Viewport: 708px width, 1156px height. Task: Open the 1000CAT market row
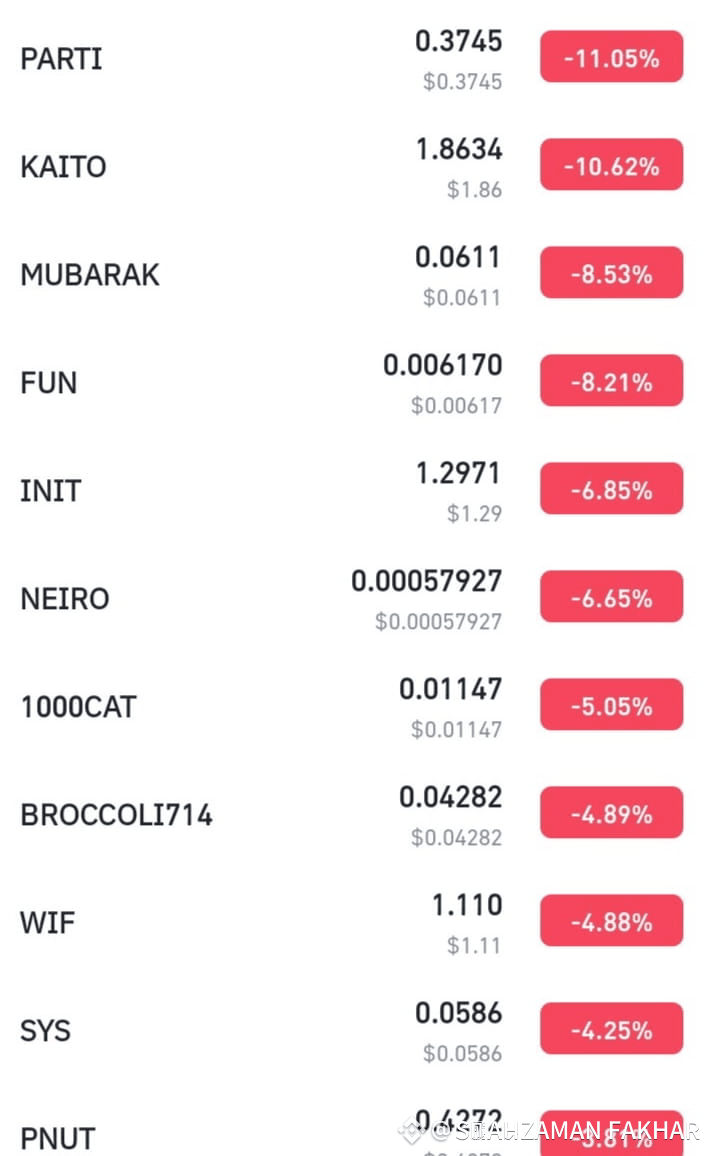coord(354,706)
